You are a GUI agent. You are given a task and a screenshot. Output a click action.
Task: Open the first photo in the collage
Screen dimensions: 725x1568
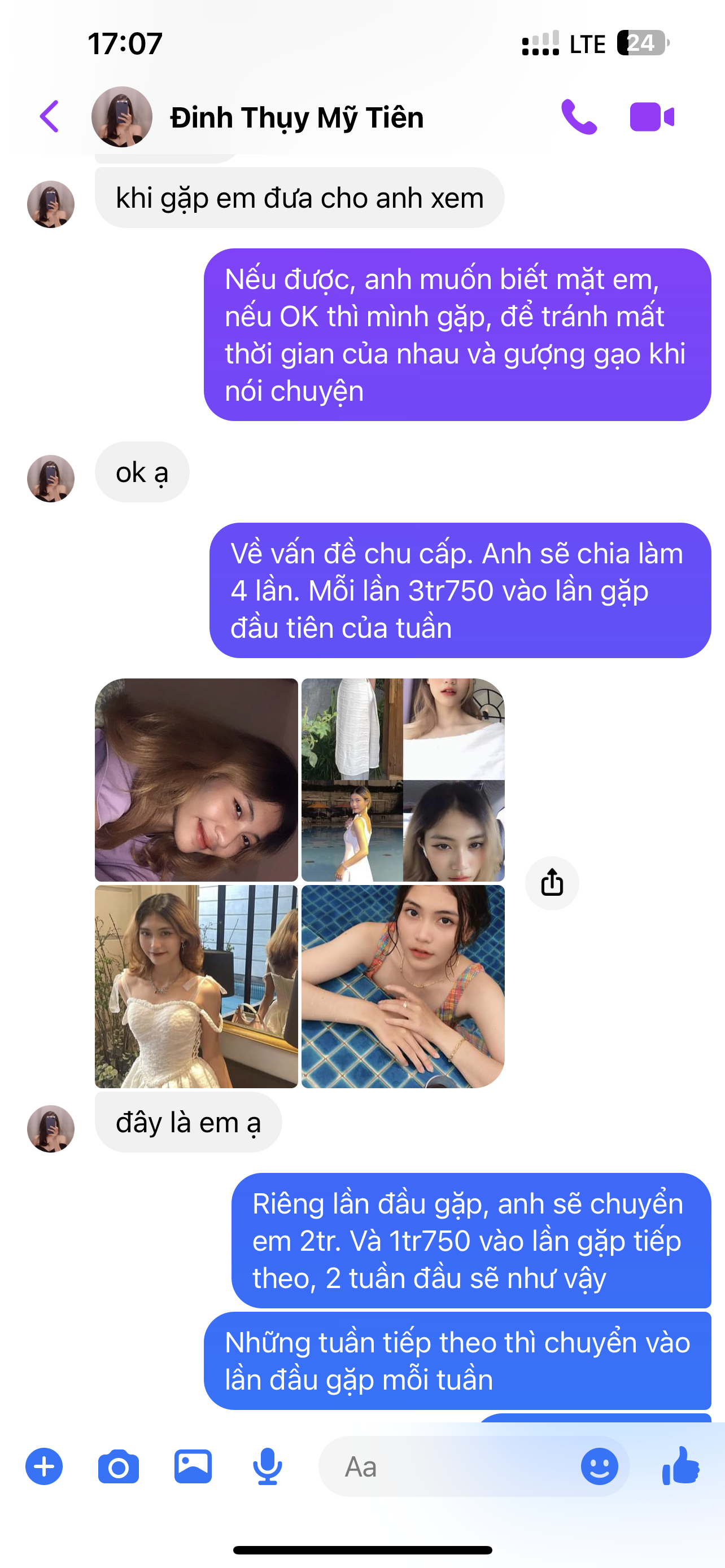coord(196,779)
